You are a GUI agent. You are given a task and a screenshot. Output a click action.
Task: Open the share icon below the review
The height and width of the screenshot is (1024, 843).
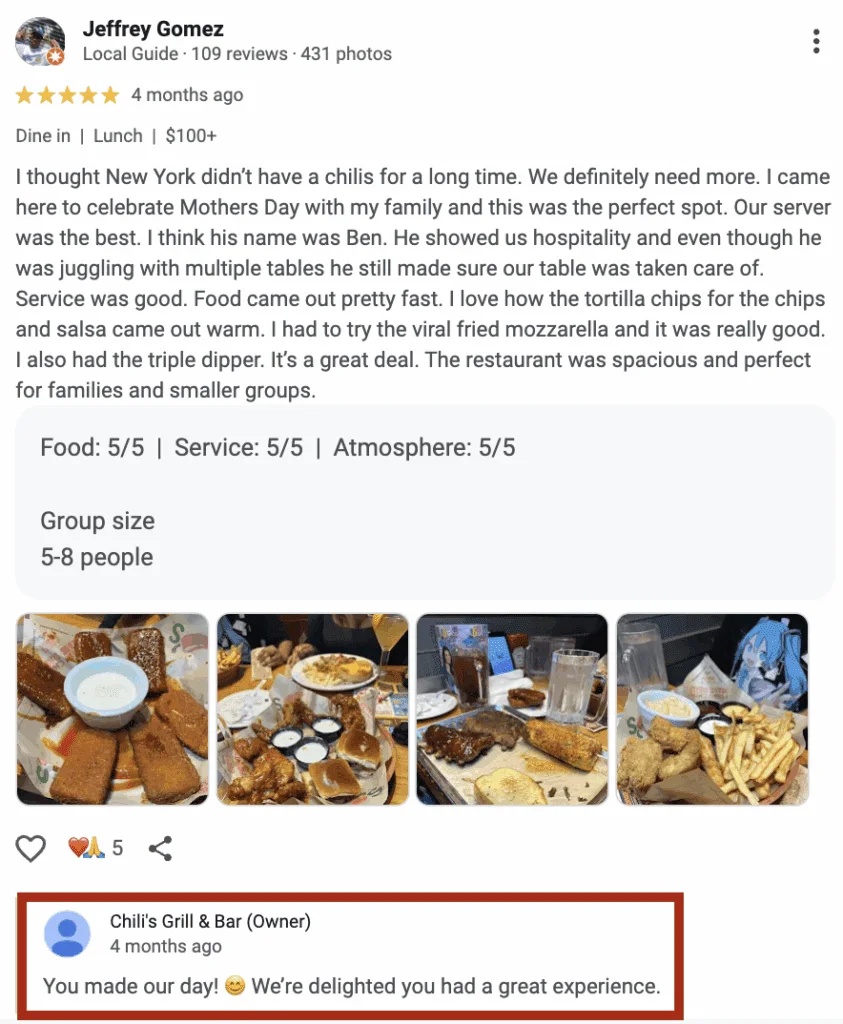pos(159,847)
